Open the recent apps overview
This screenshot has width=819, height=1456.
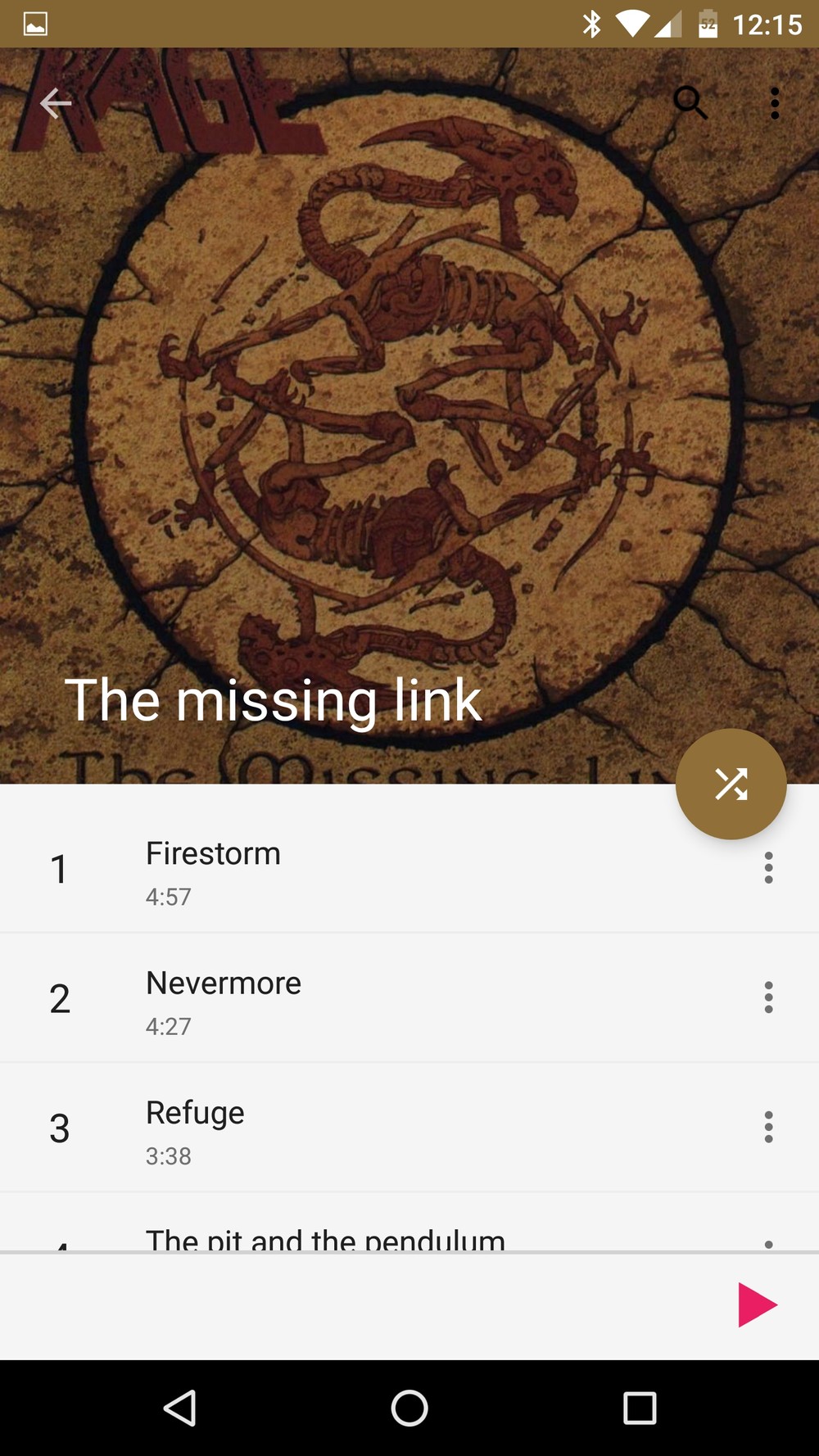pos(640,1409)
